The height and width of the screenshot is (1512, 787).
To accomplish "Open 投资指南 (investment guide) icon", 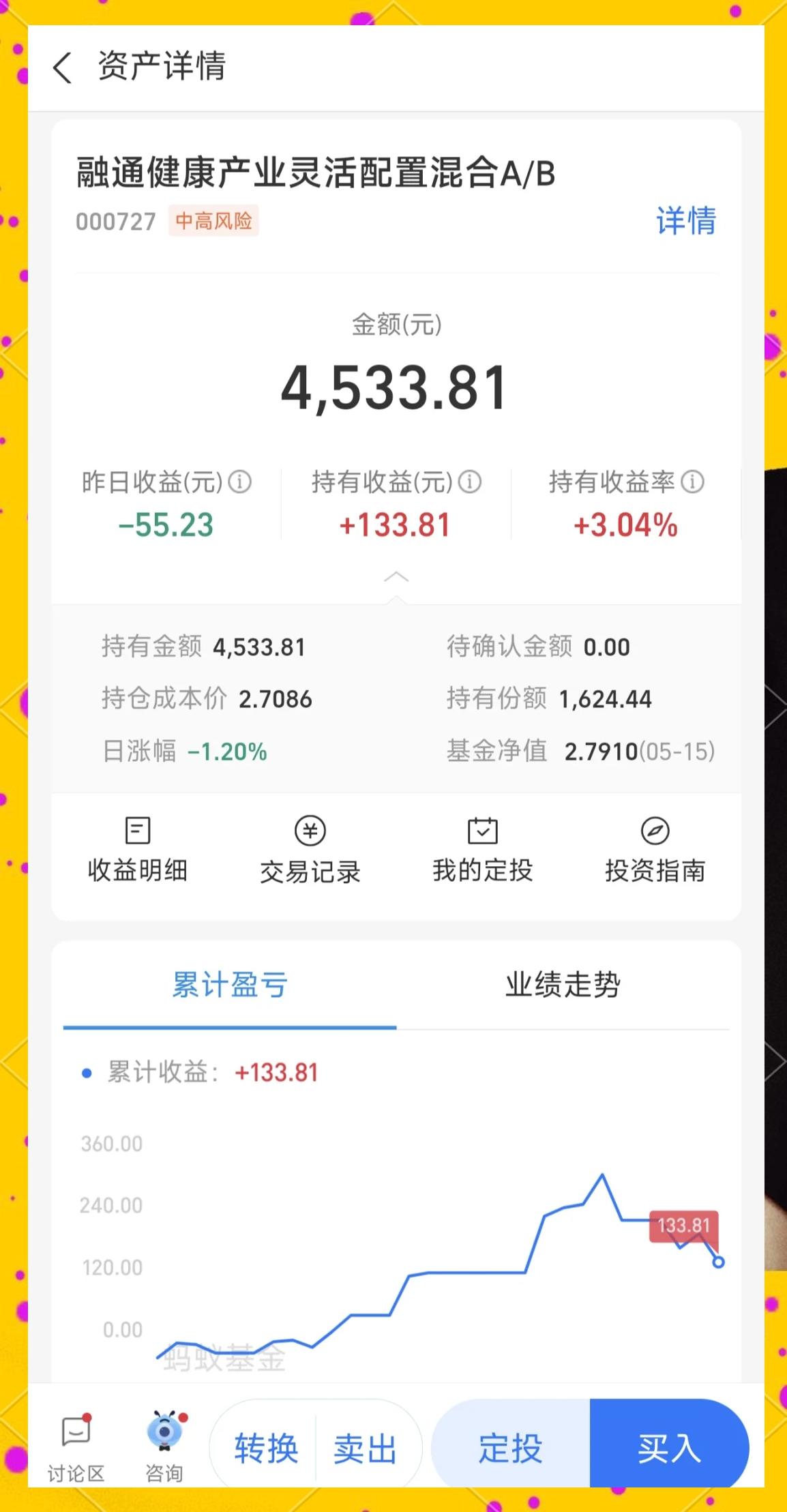I will point(655,850).
